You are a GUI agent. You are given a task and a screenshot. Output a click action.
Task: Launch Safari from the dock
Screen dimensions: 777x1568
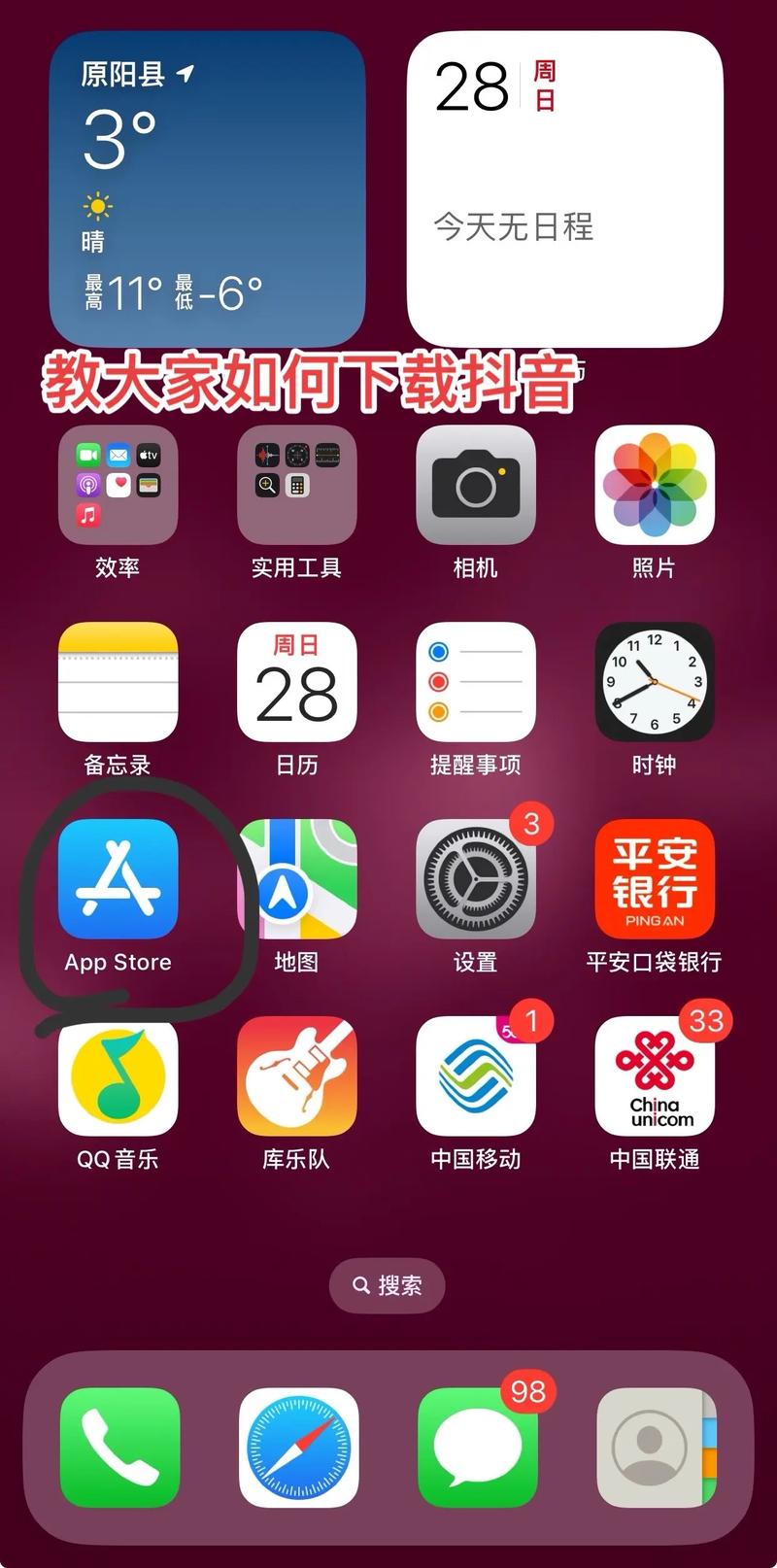coord(298,1448)
